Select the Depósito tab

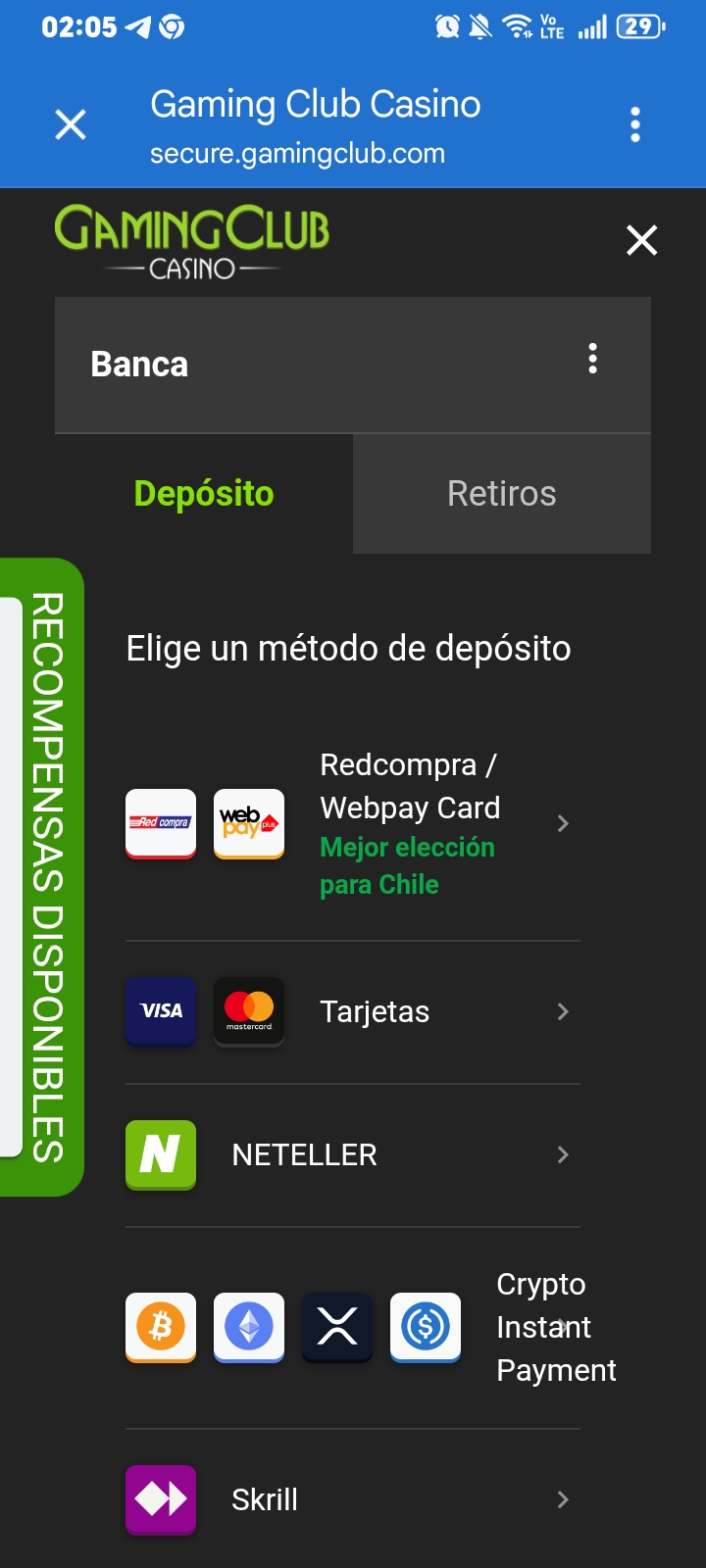[204, 494]
